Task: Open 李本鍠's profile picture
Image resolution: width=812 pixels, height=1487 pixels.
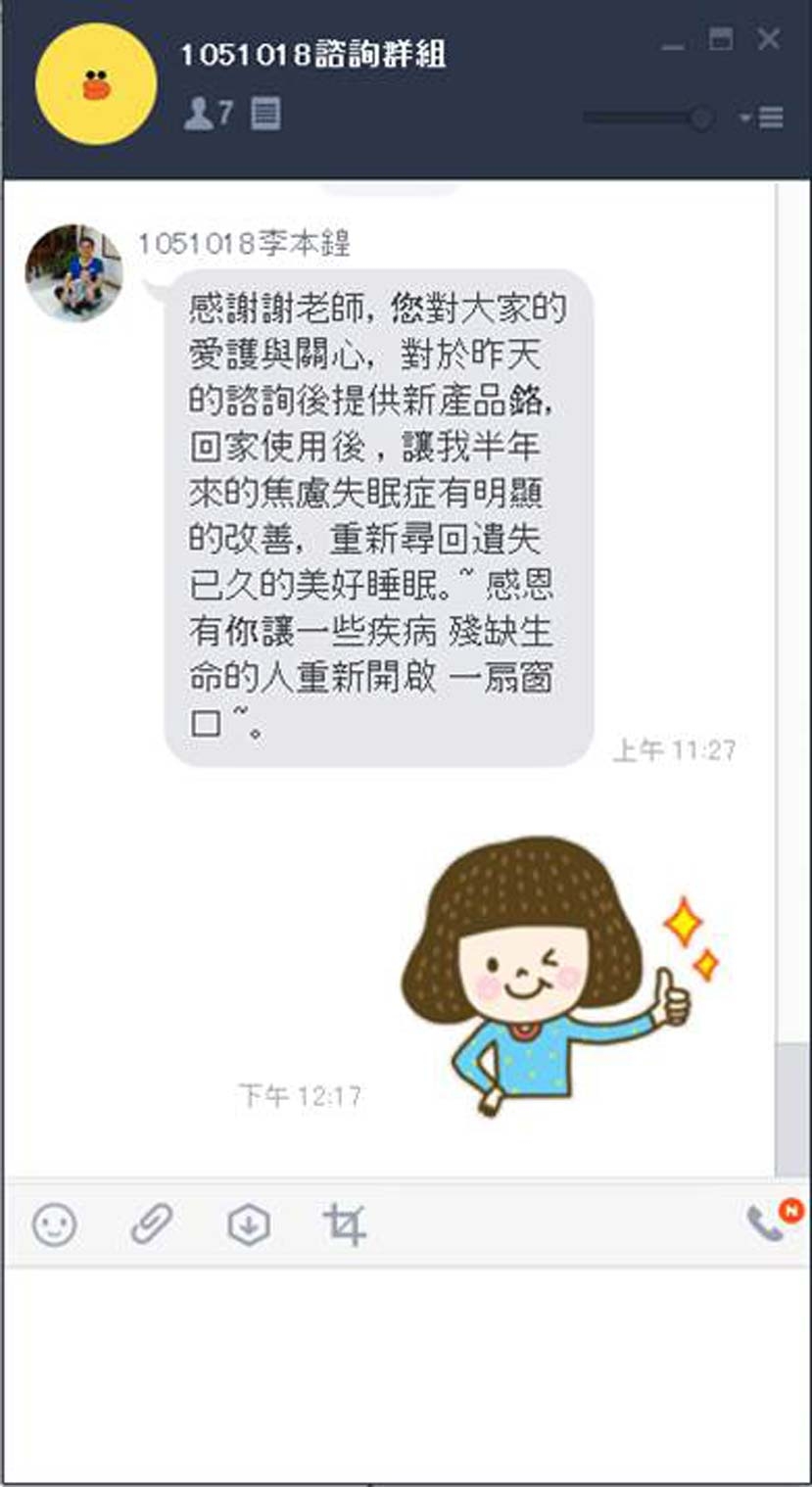Action: coord(73,272)
